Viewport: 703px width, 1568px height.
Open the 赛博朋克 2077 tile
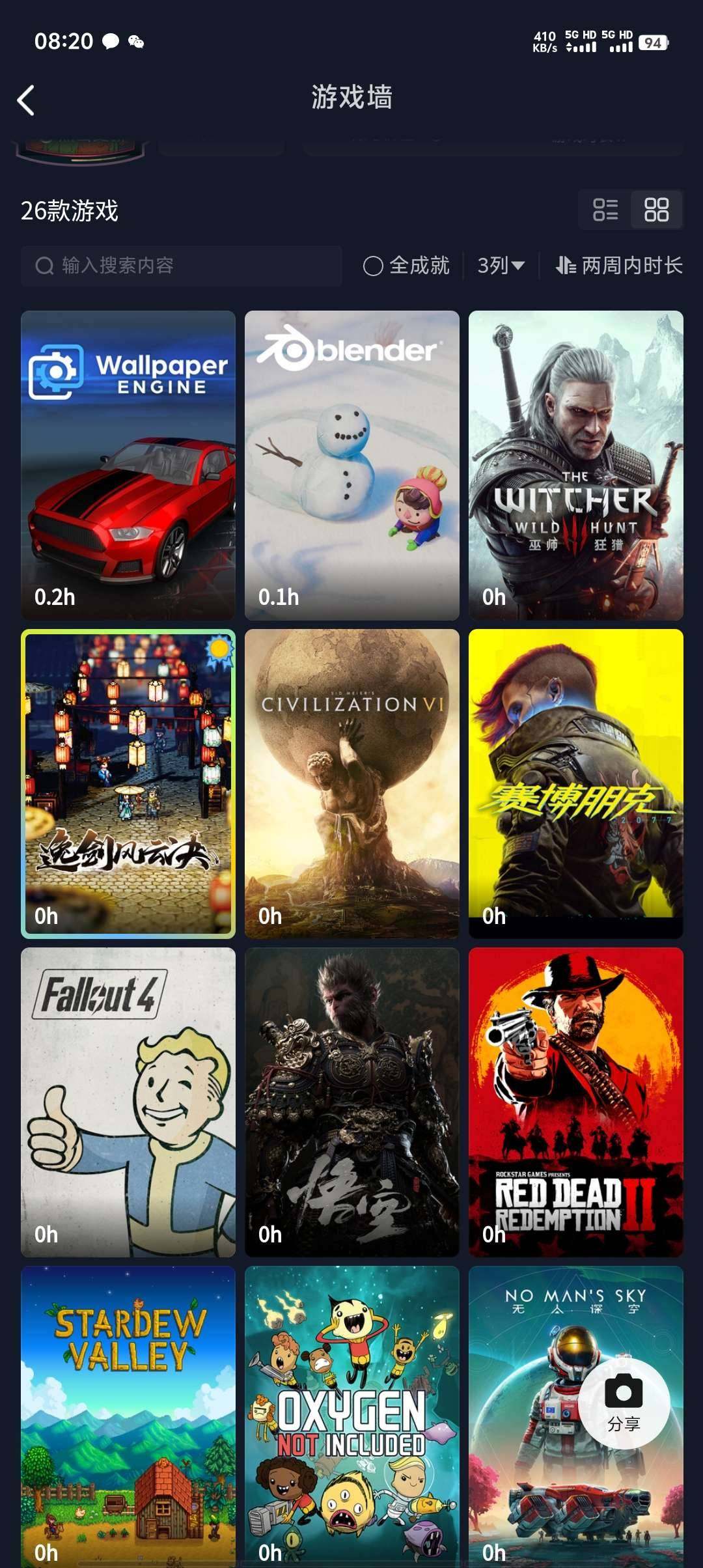[x=575, y=783]
